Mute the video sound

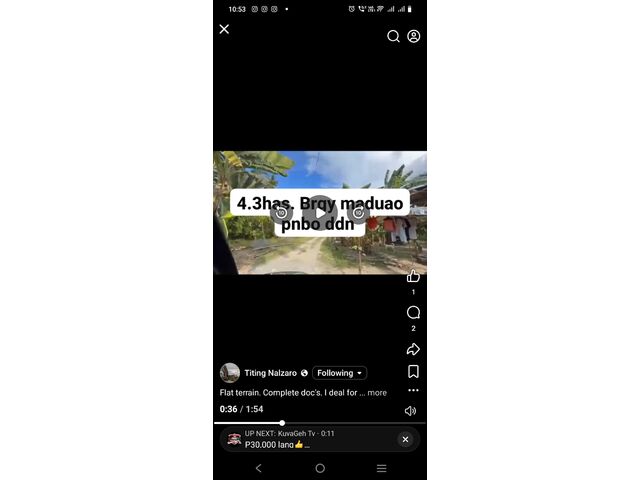[410, 410]
